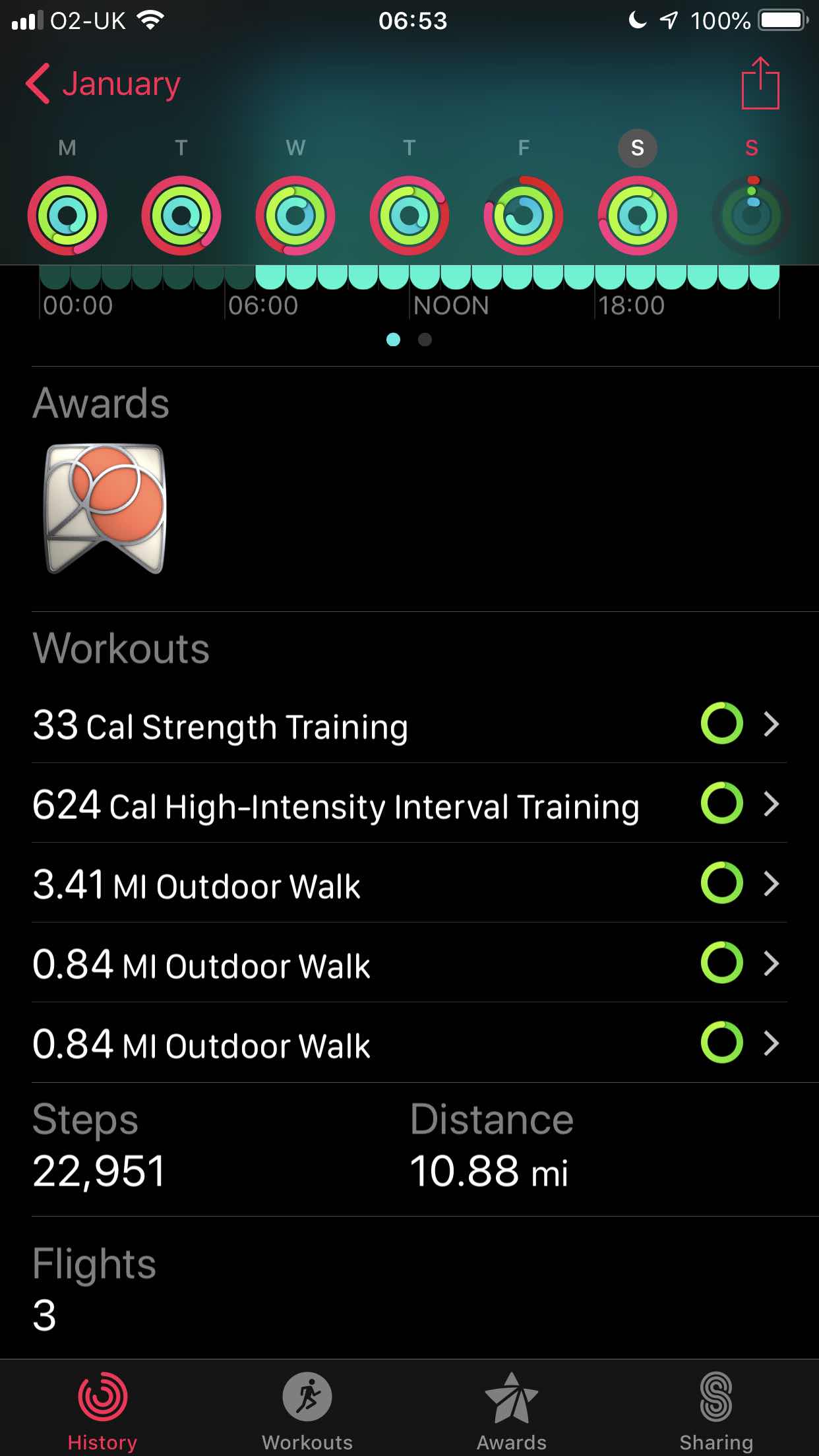This screenshot has height=1456, width=819.
Task: Go back to the January calendar
Action: (x=104, y=84)
